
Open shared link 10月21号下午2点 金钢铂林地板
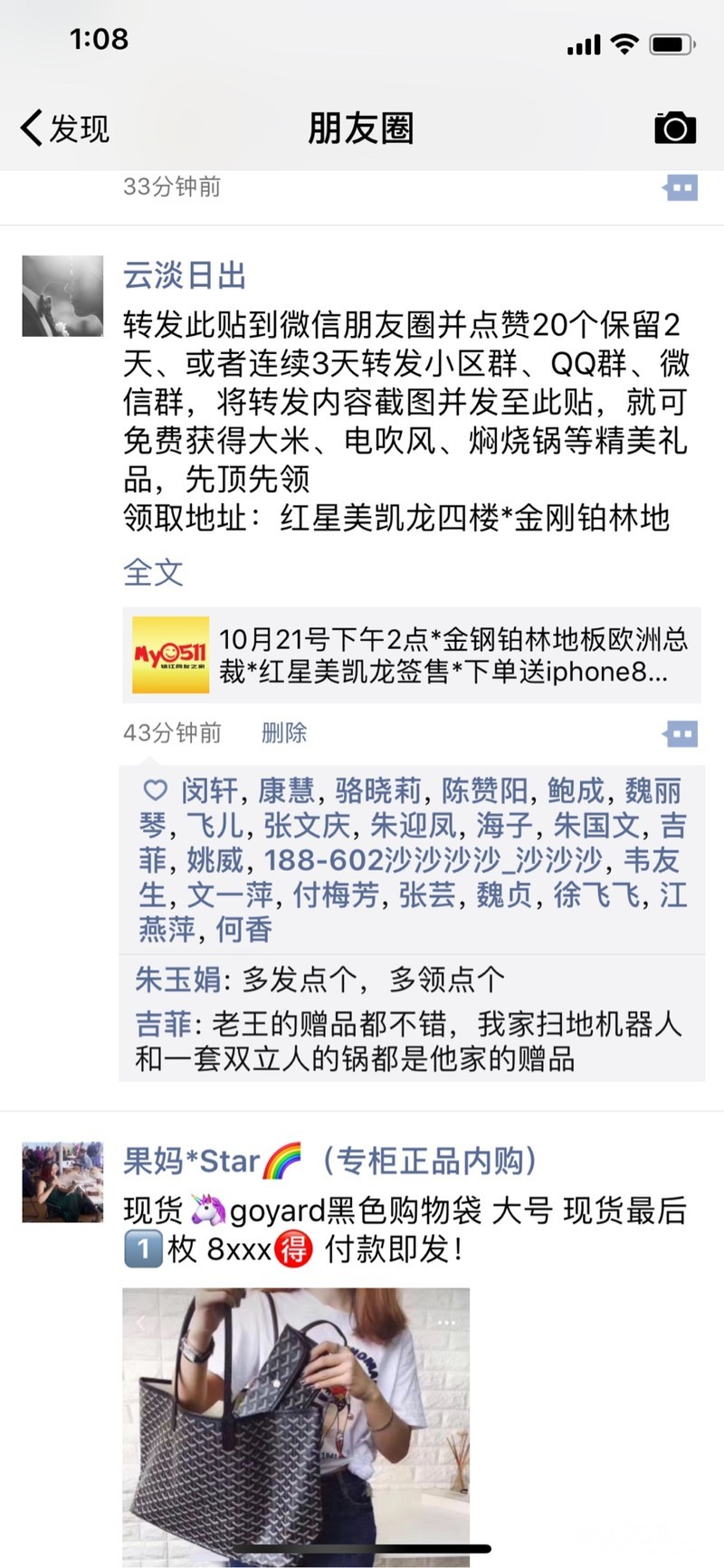412,655
